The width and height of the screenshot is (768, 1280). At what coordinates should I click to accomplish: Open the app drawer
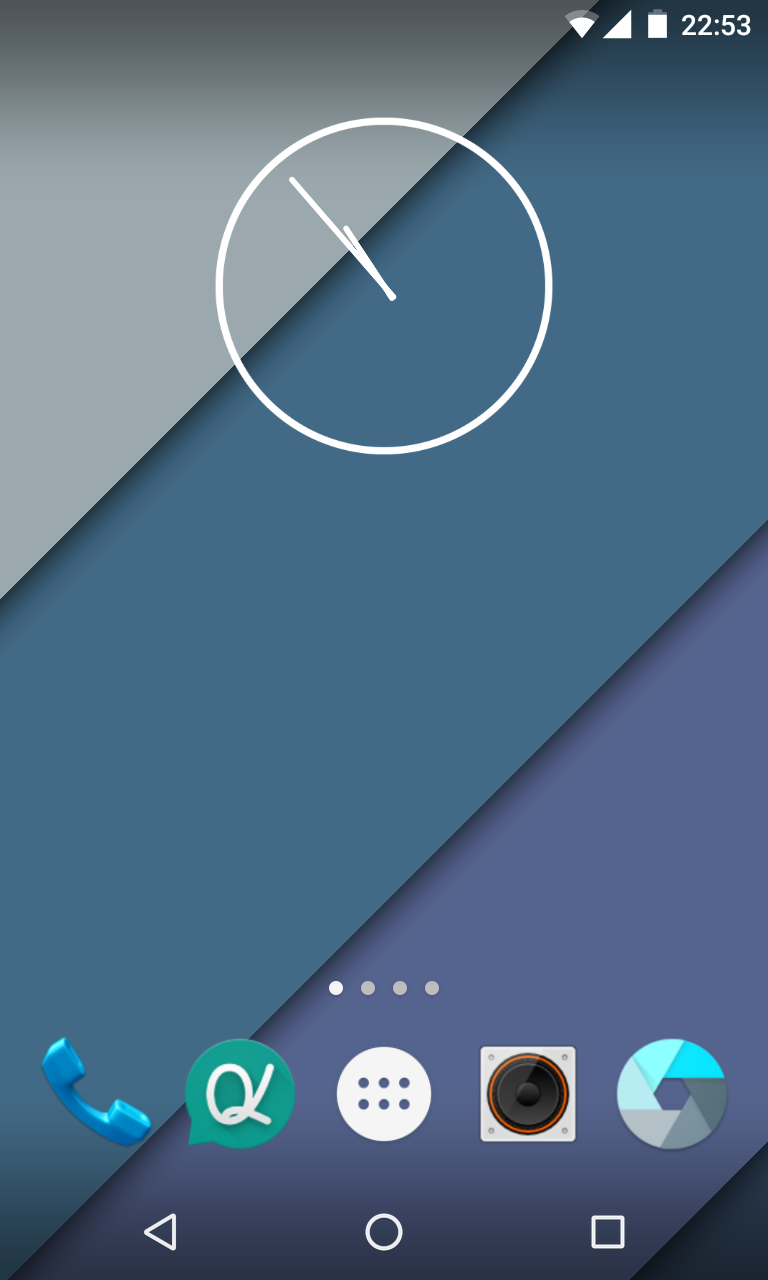[x=384, y=1094]
